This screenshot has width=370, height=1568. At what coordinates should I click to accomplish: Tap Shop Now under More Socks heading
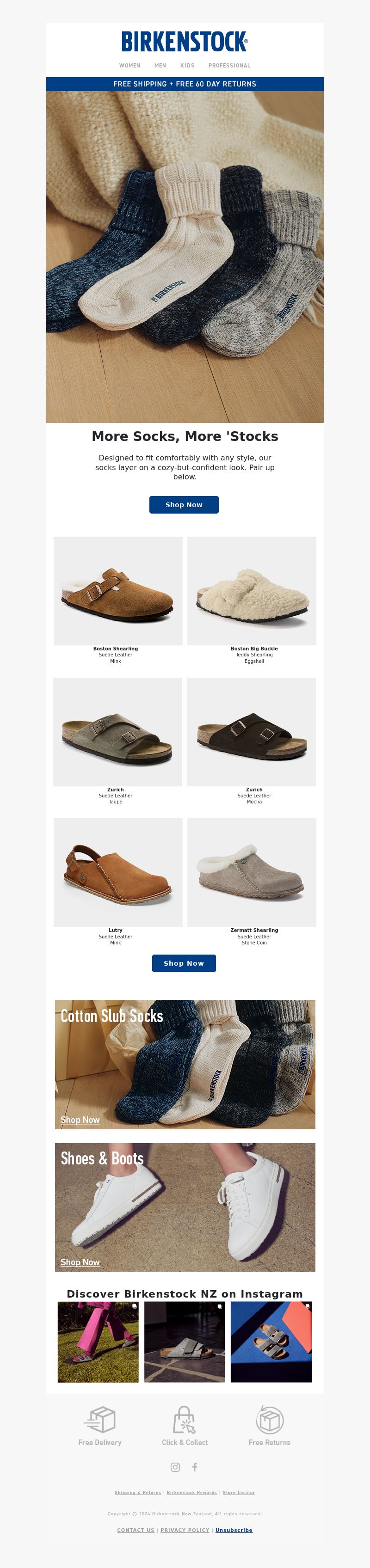pyautogui.click(x=184, y=505)
